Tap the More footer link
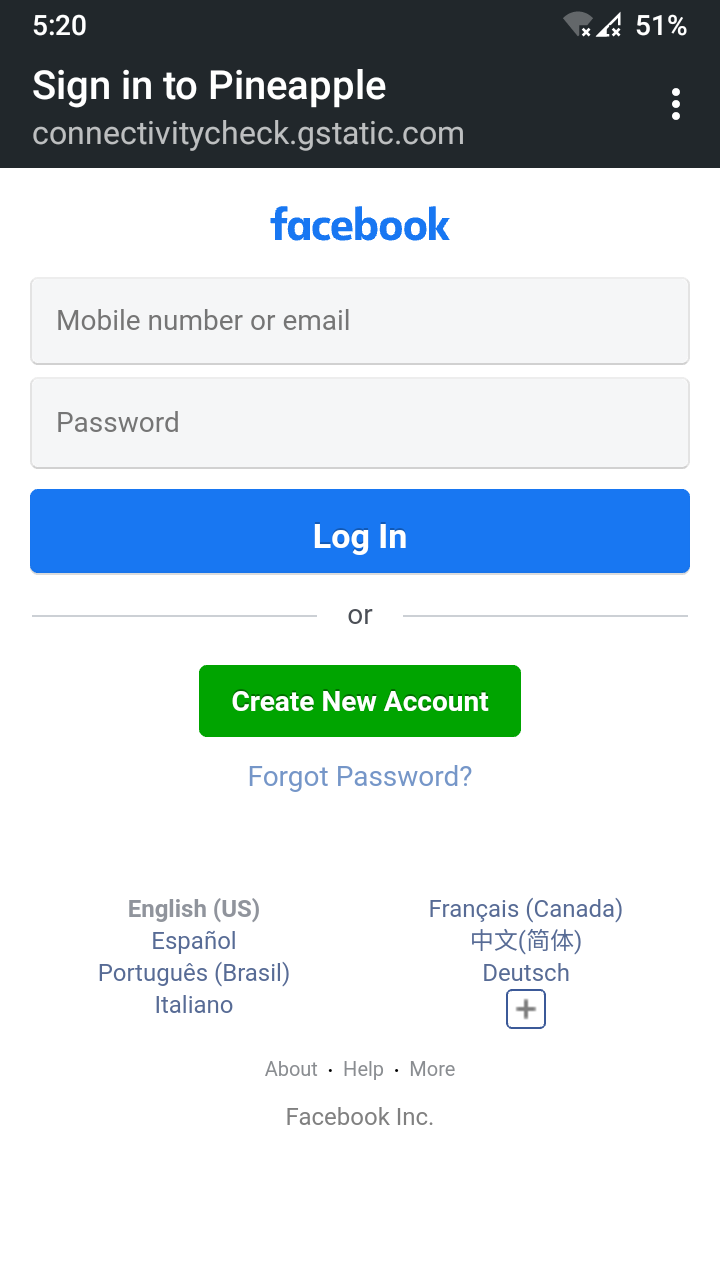The height and width of the screenshot is (1280, 720). coord(432,1069)
